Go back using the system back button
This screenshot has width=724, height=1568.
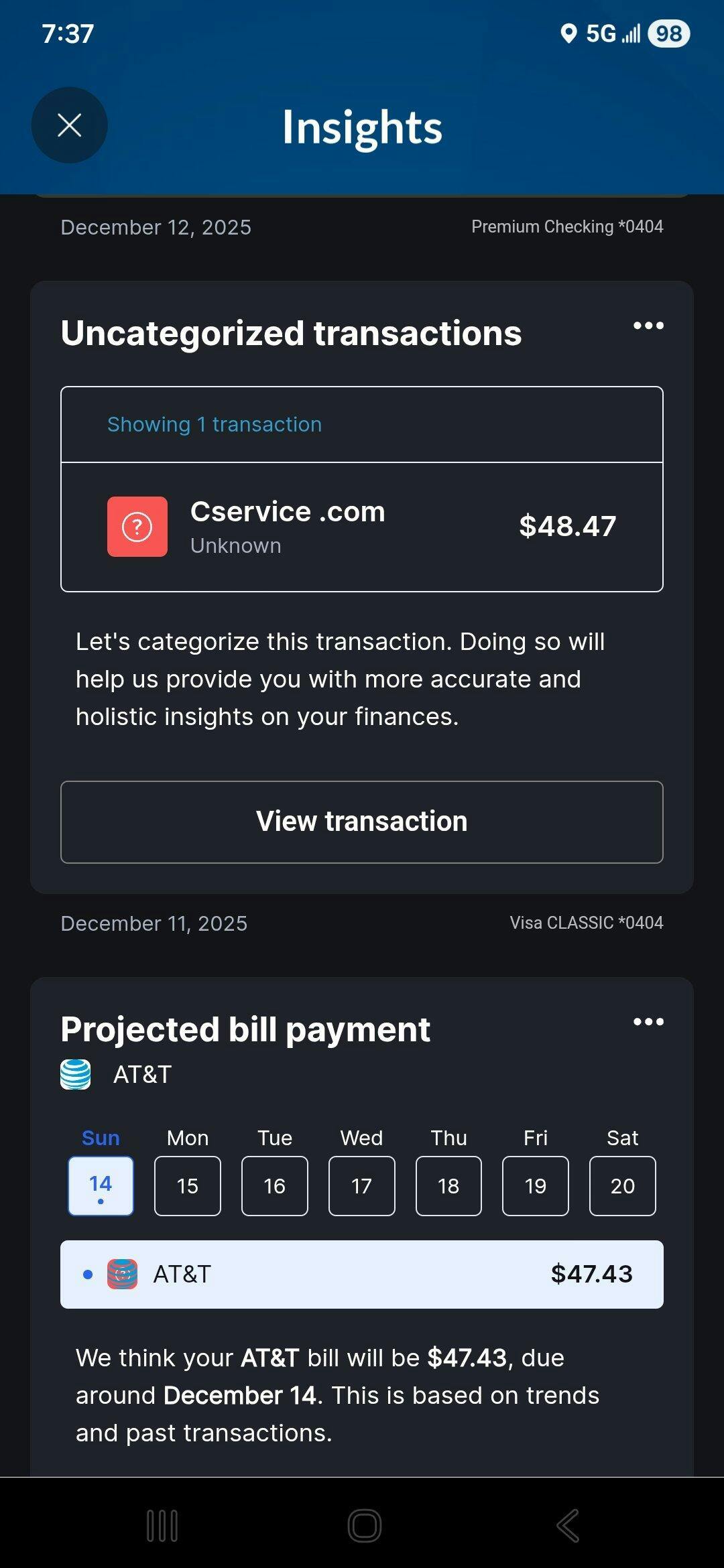[568, 1526]
